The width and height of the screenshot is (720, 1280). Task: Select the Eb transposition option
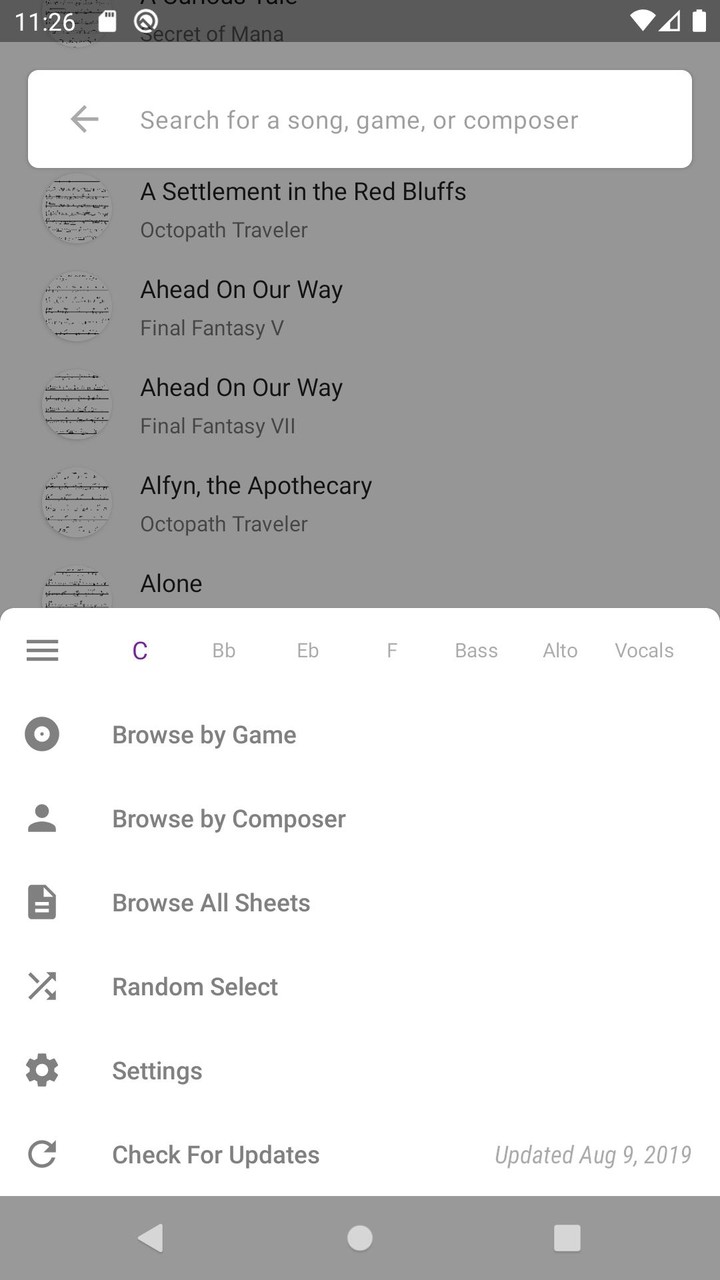307,650
